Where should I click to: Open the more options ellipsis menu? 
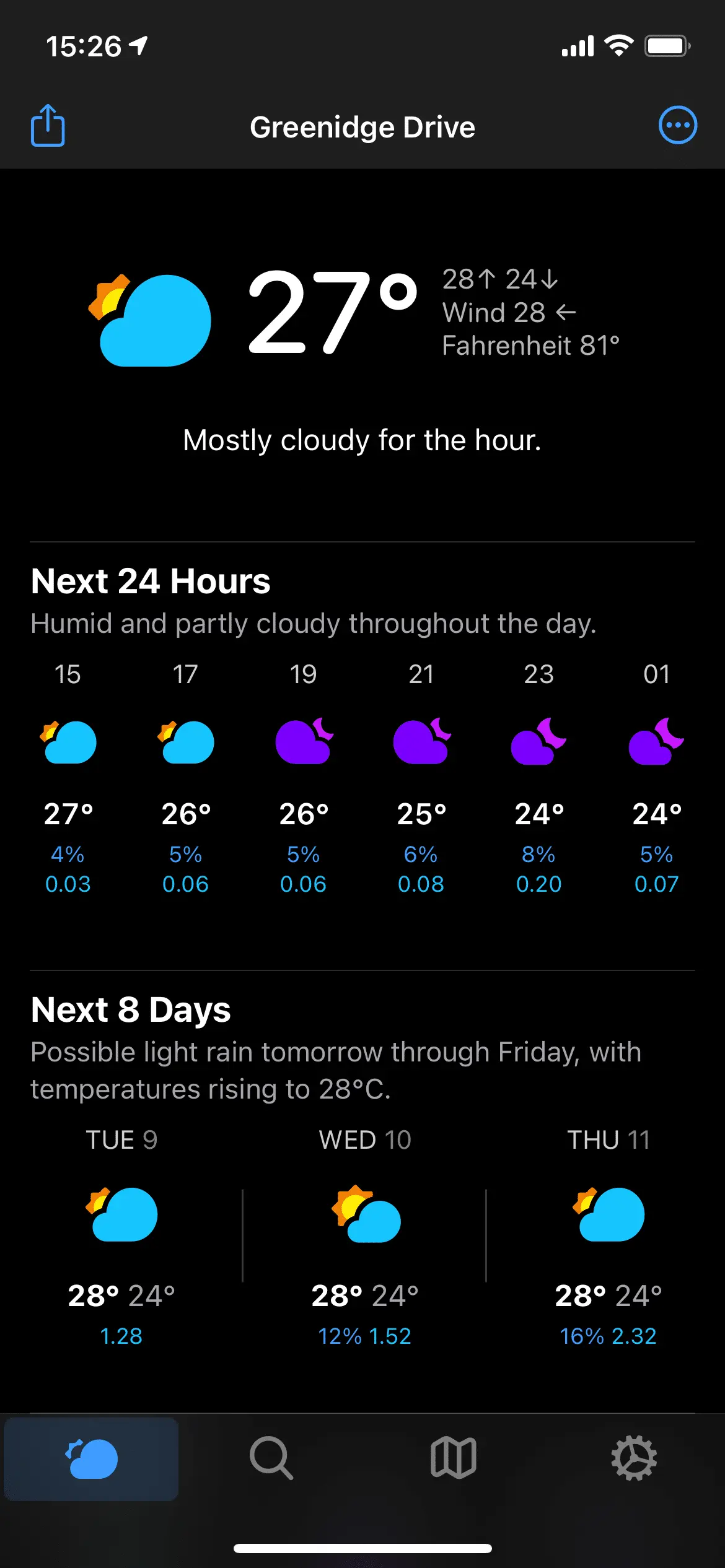[x=677, y=126]
